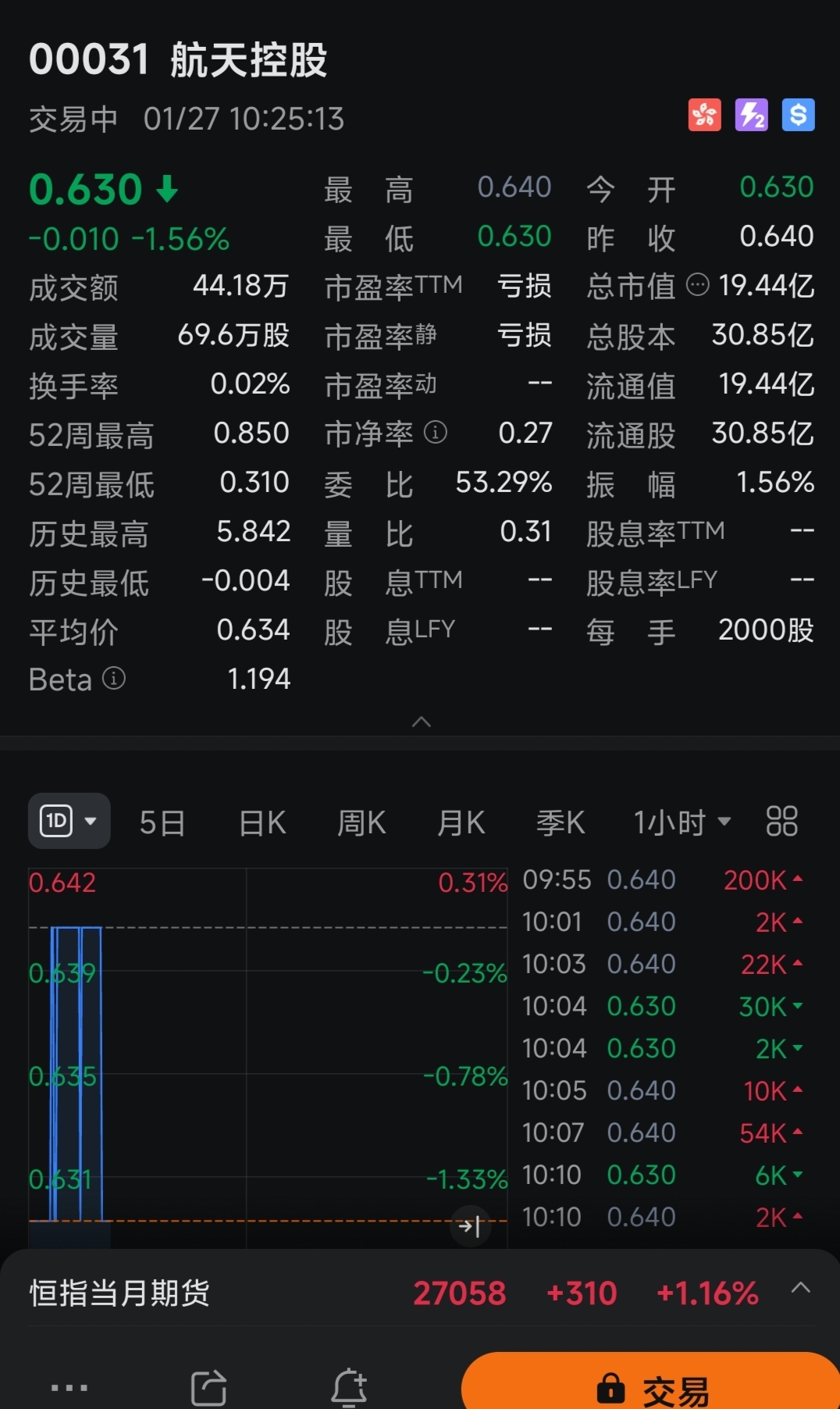Select the 周K chart view

click(x=361, y=822)
